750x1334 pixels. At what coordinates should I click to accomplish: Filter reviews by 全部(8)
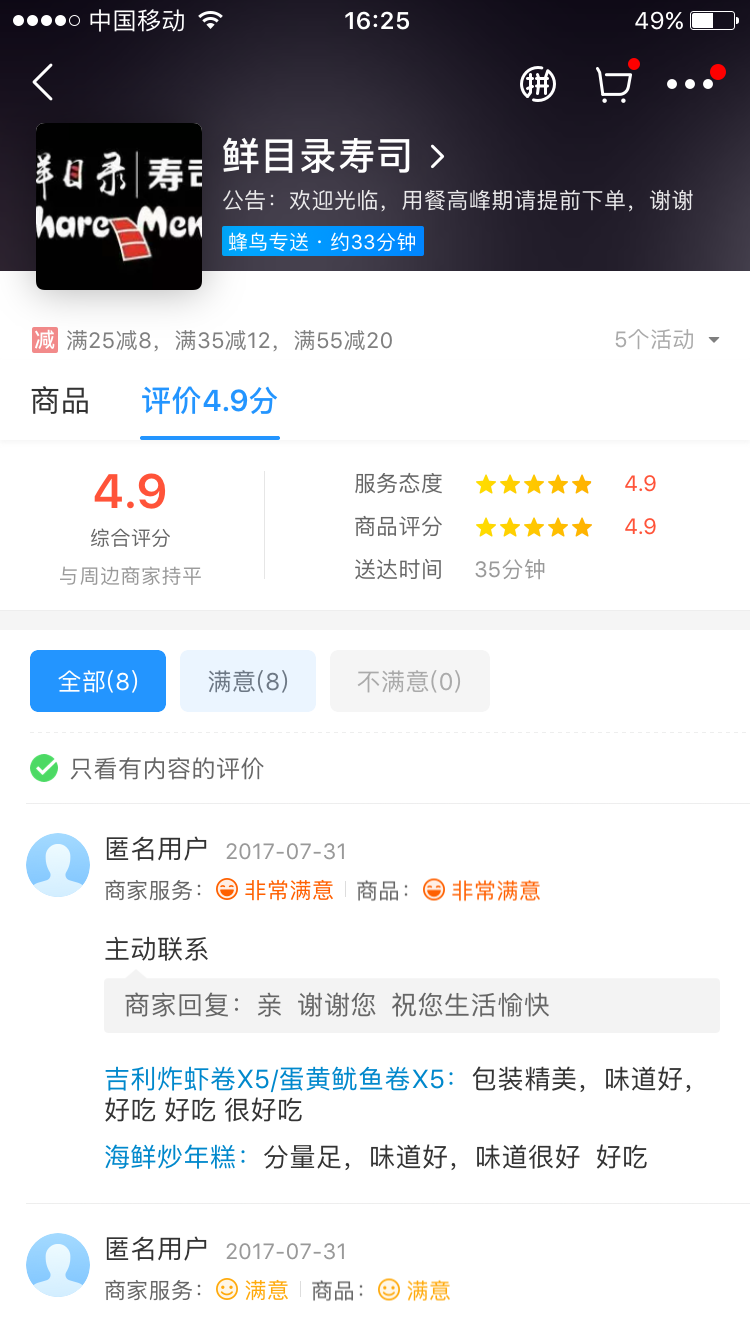click(98, 681)
